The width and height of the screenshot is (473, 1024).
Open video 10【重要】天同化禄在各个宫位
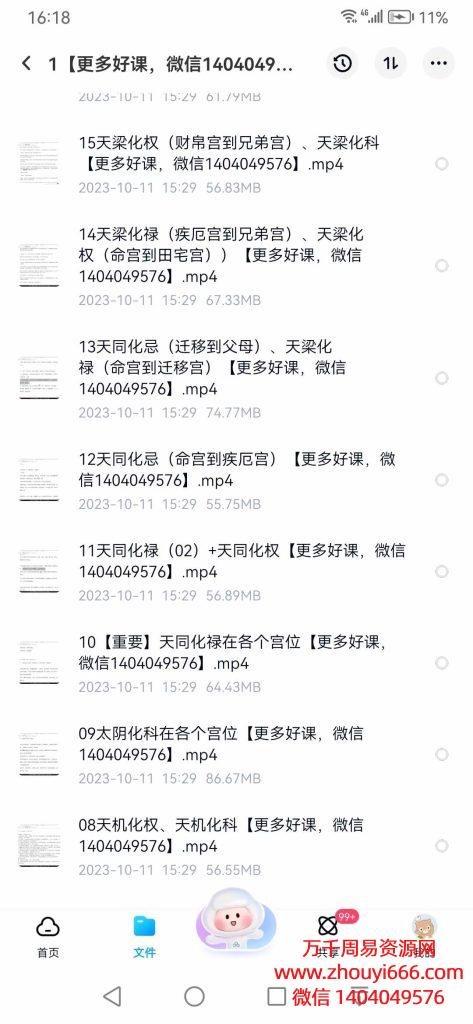[235, 663]
